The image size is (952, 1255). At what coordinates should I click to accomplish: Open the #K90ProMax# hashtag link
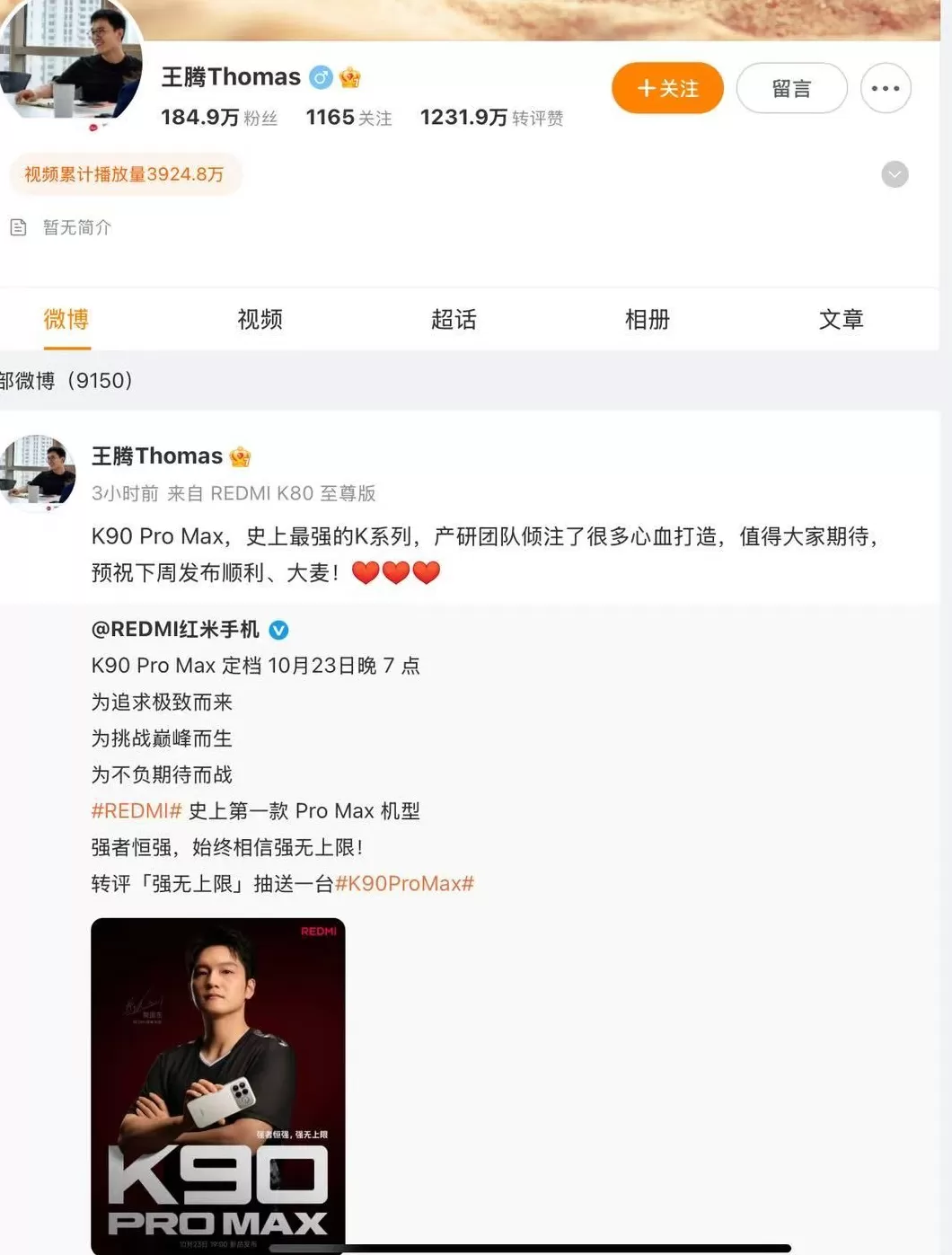point(405,884)
